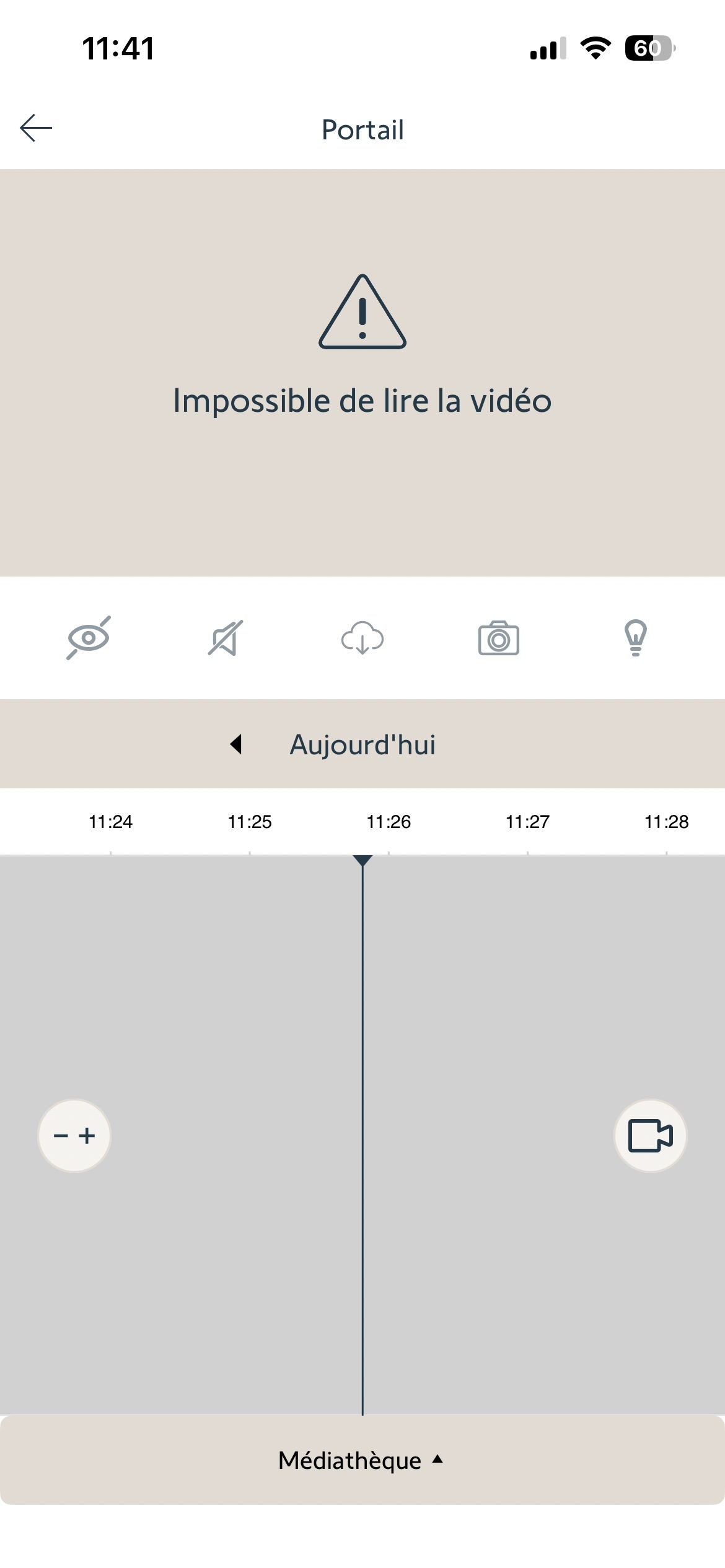
Task: Take a snapshot with the camera icon
Action: tap(499, 638)
